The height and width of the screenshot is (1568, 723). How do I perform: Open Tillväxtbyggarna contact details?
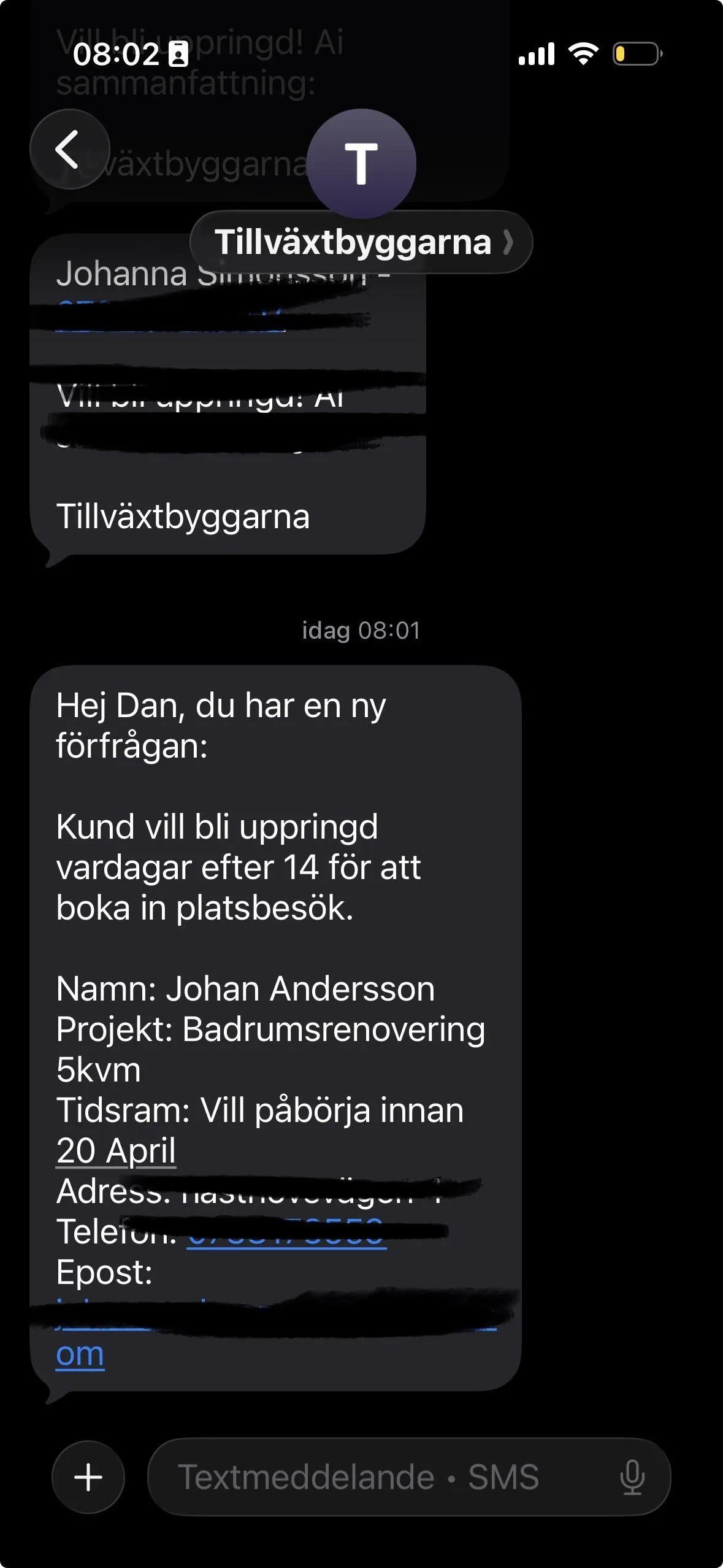[361, 242]
